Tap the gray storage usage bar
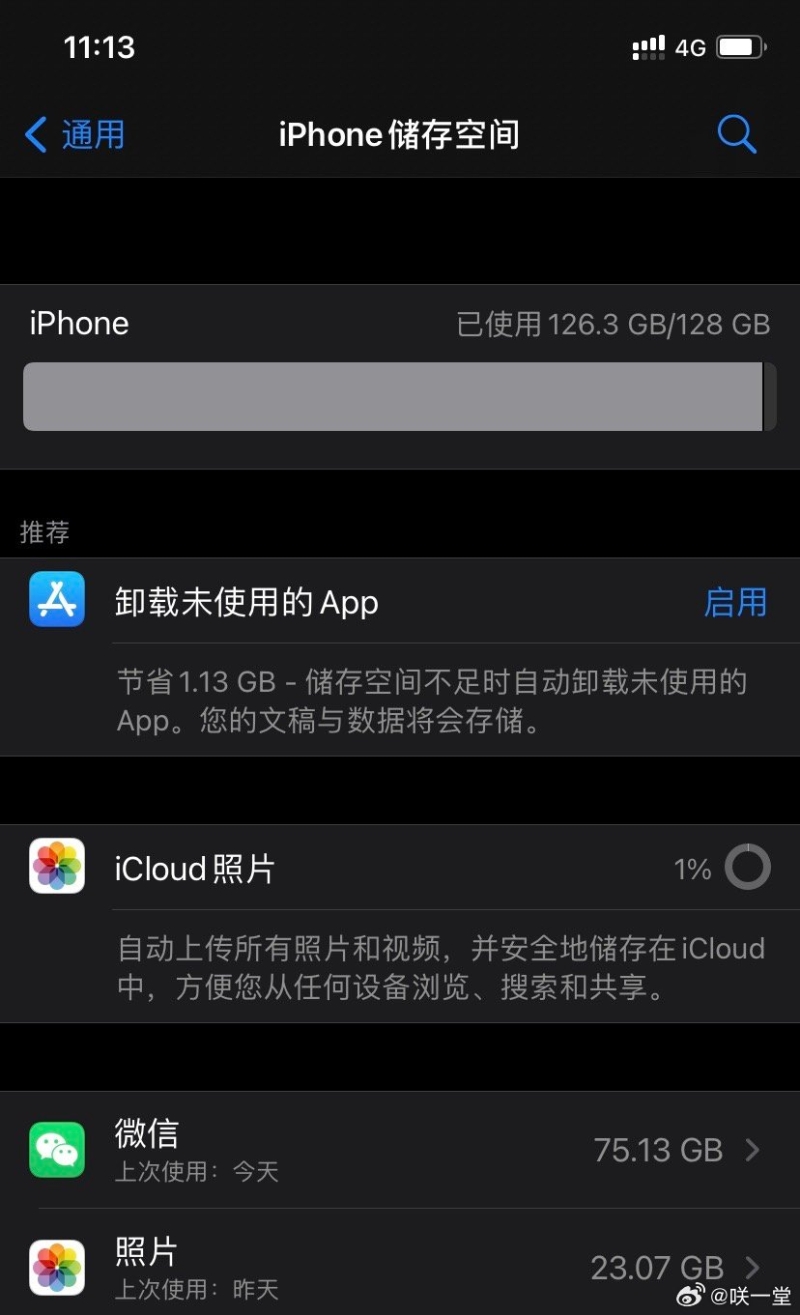This screenshot has height=1315, width=800. click(x=400, y=396)
